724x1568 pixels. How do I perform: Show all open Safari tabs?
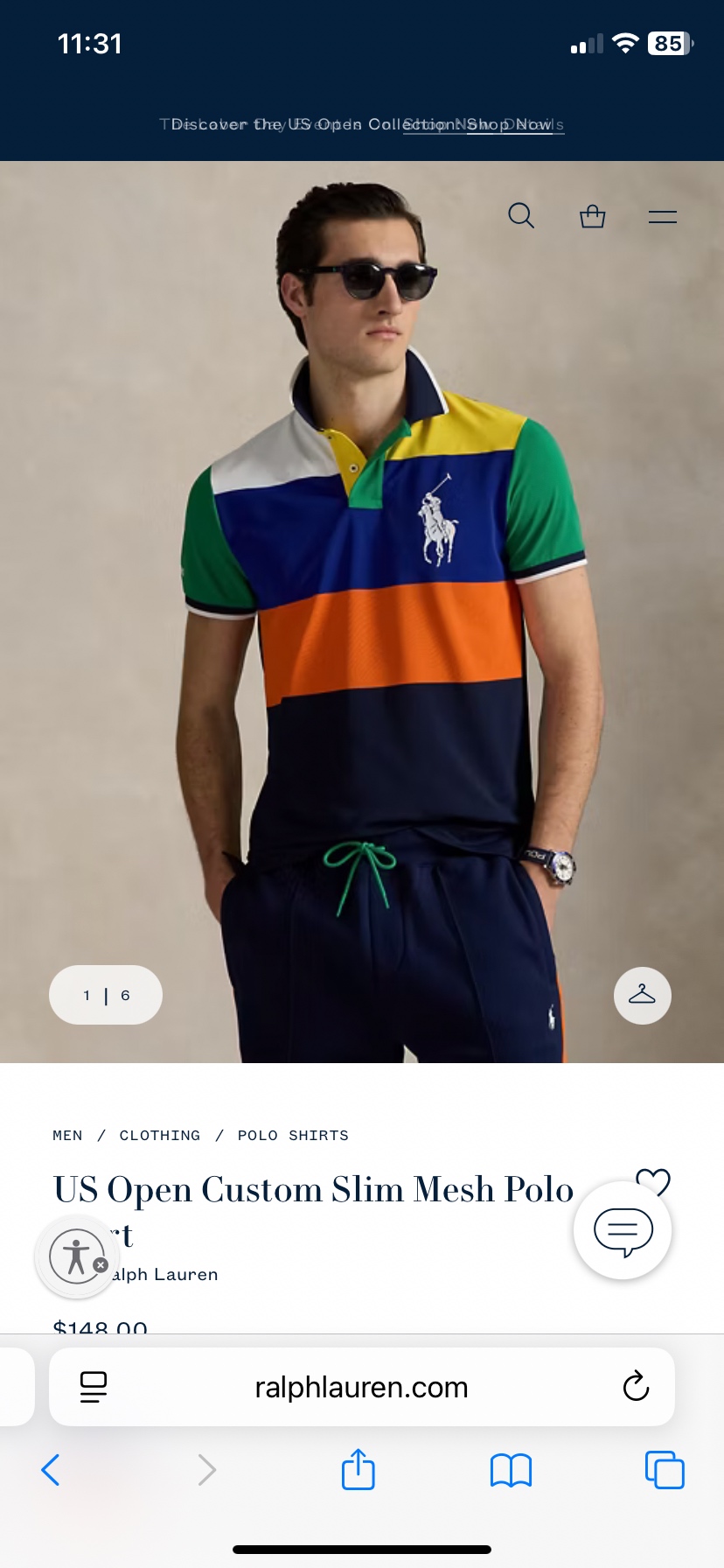pos(664,1470)
